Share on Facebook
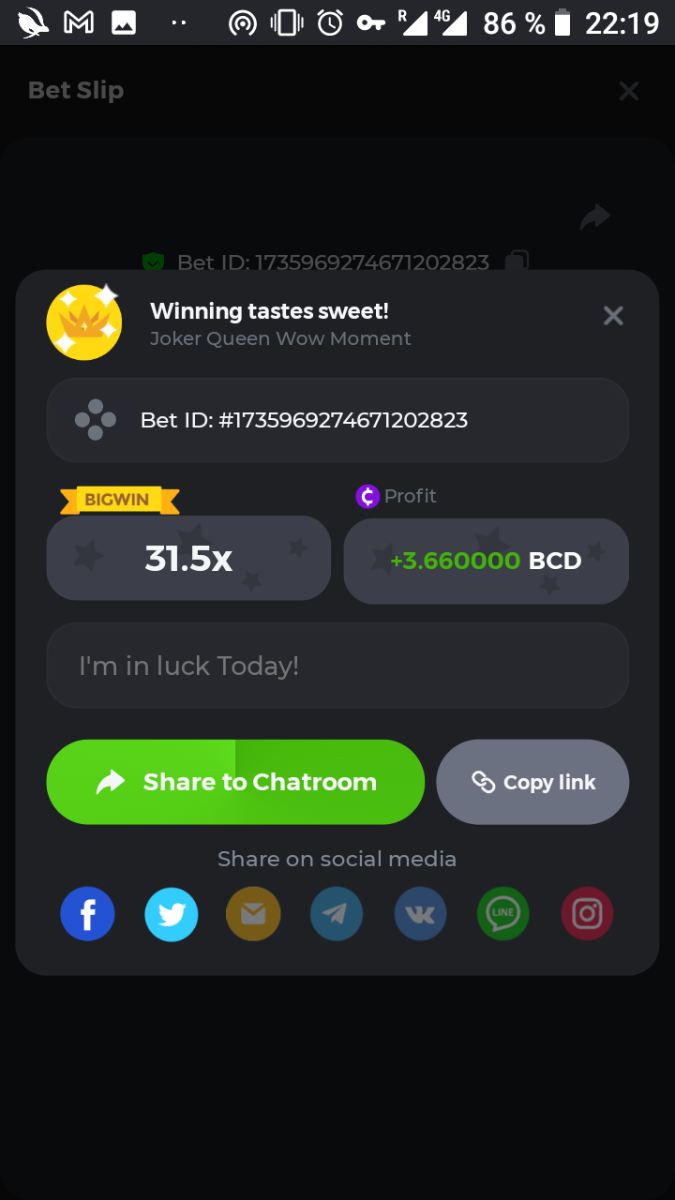675x1200 pixels. point(88,914)
